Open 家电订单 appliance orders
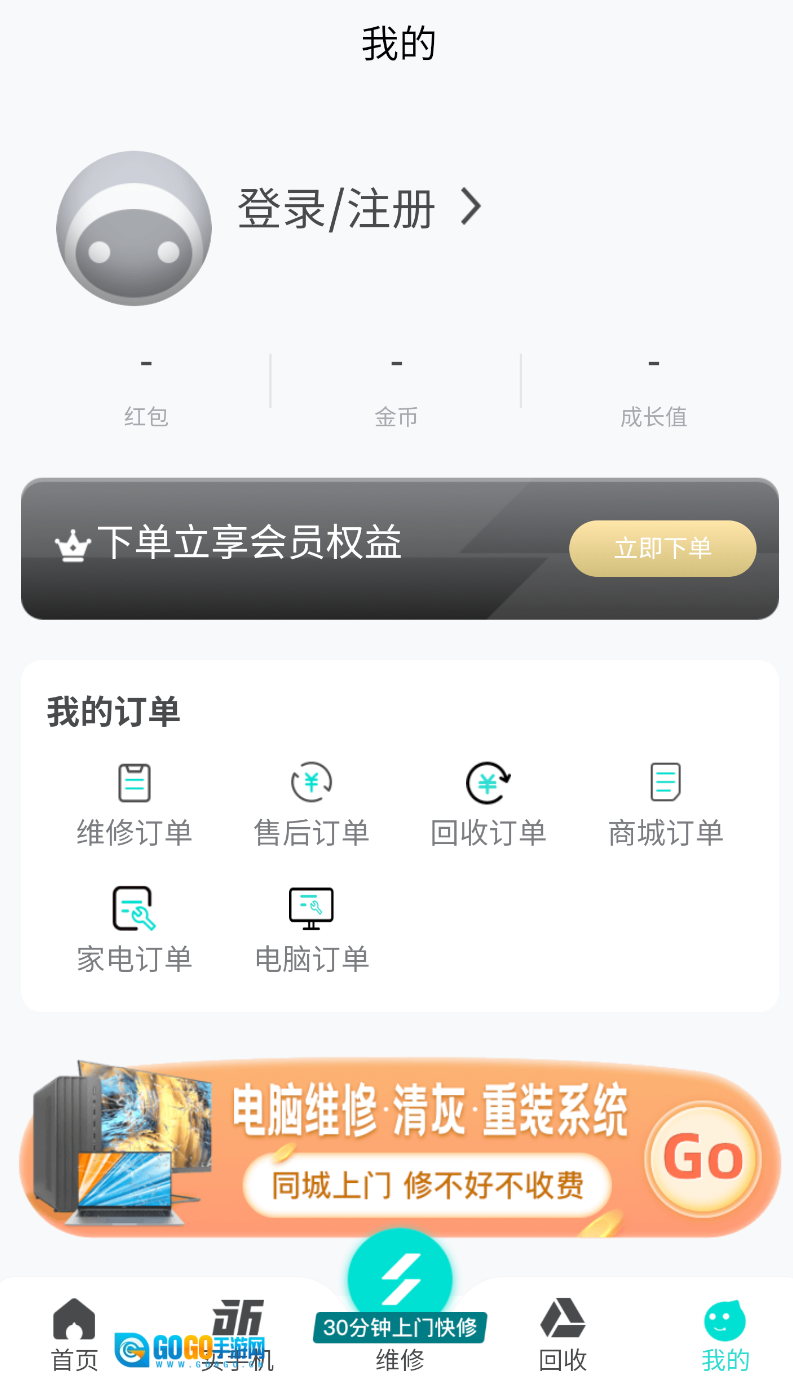 (134, 929)
